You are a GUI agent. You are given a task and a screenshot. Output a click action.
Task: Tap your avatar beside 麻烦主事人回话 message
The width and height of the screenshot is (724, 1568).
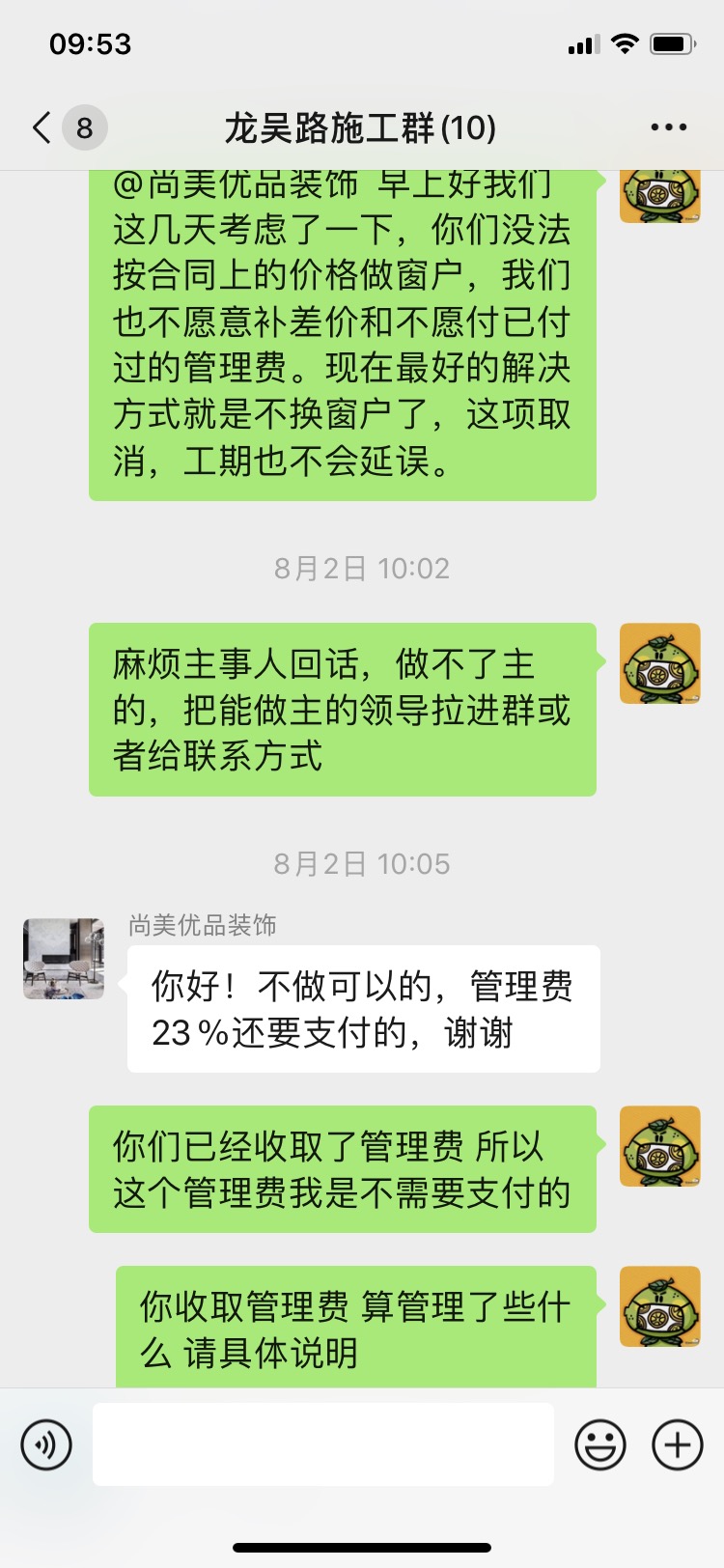click(659, 663)
